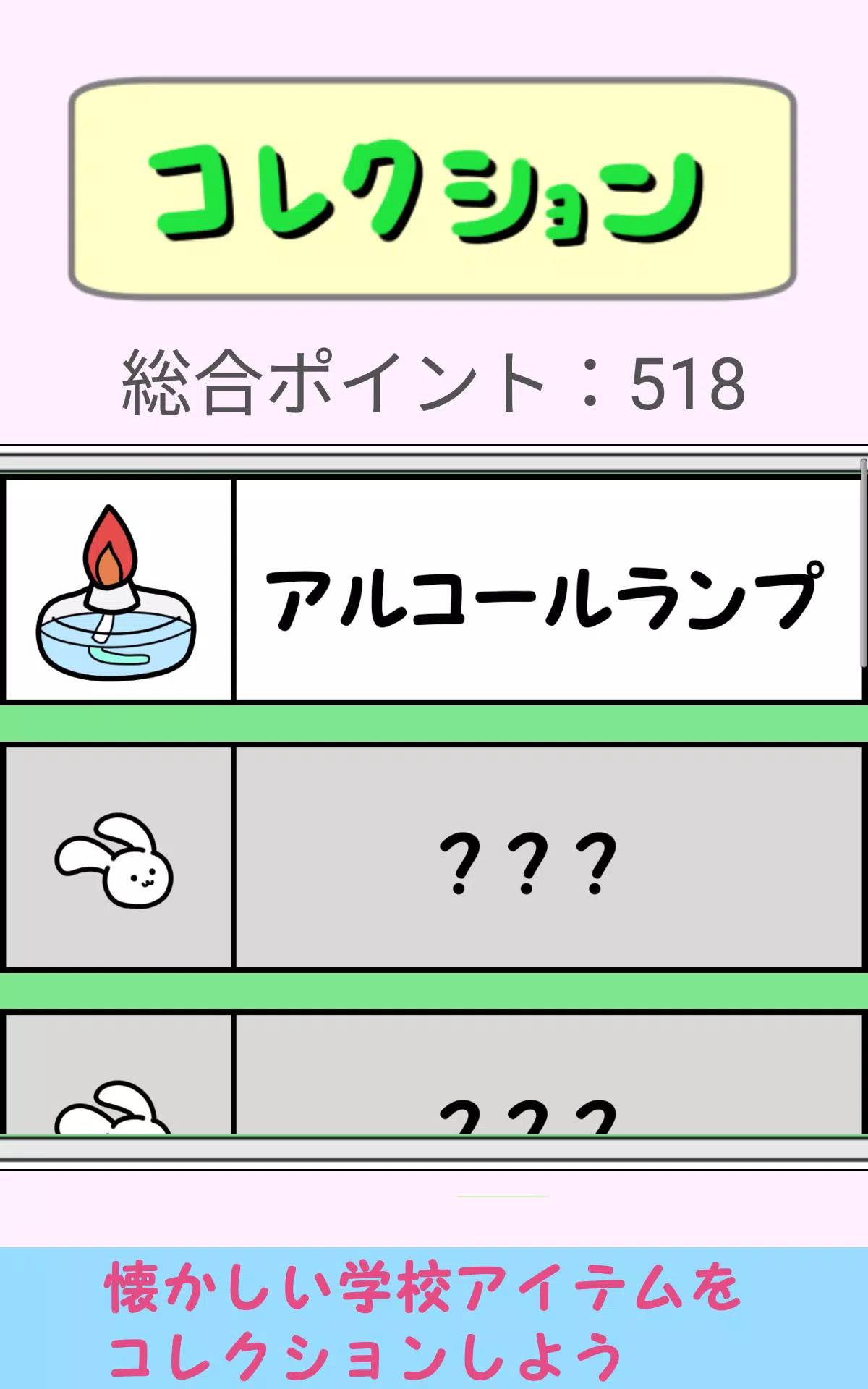Image resolution: width=868 pixels, height=1389 pixels.
Task: Expand details for アルコールランプ
Action: click(x=550, y=593)
